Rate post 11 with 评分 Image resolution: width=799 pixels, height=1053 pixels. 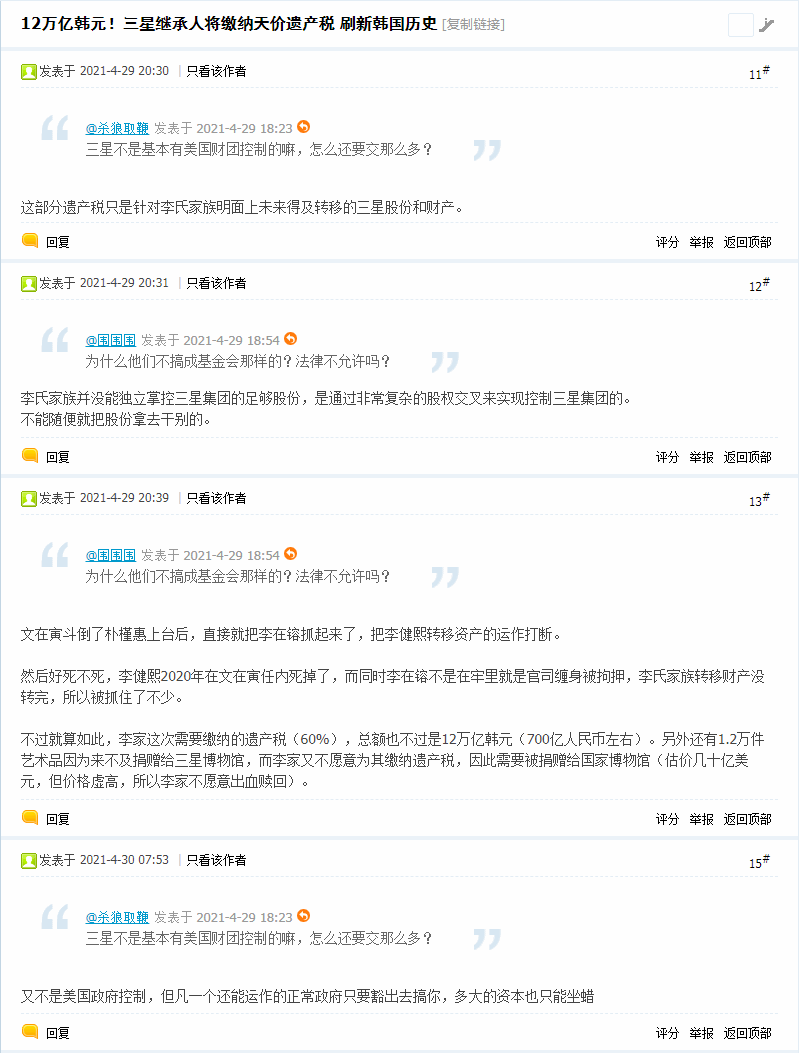click(667, 242)
